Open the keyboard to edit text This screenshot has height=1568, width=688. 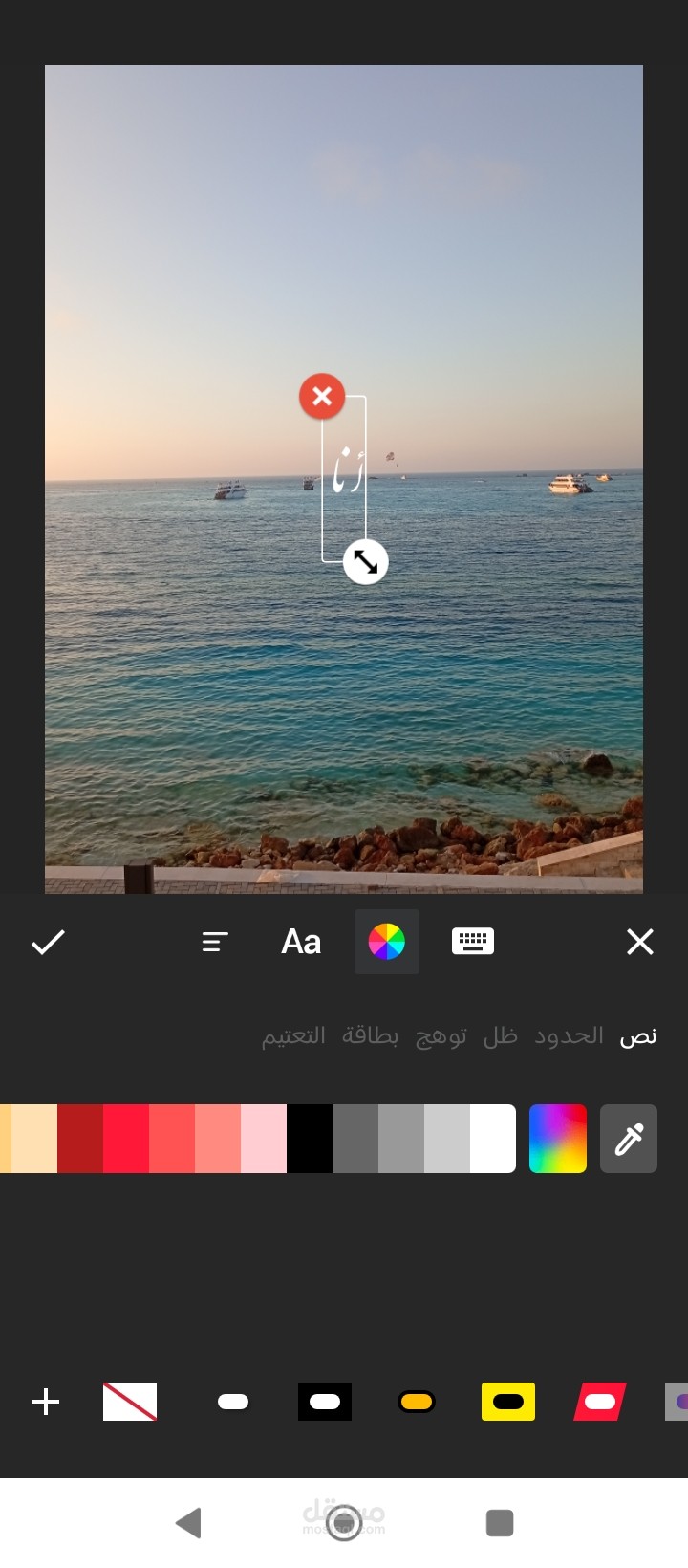[472, 942]
